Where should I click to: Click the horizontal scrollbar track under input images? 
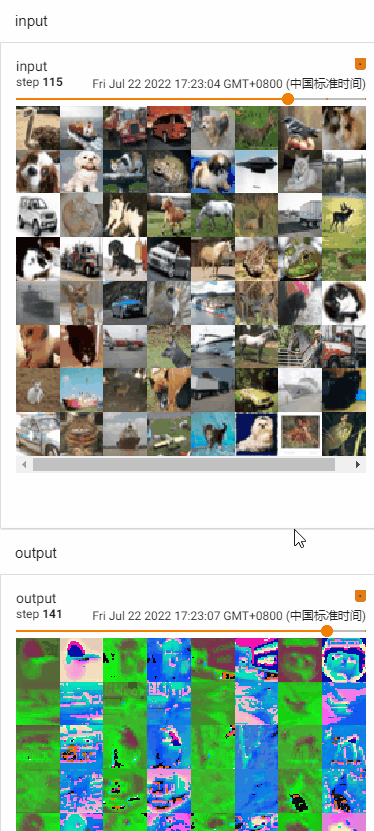[191, 465]
